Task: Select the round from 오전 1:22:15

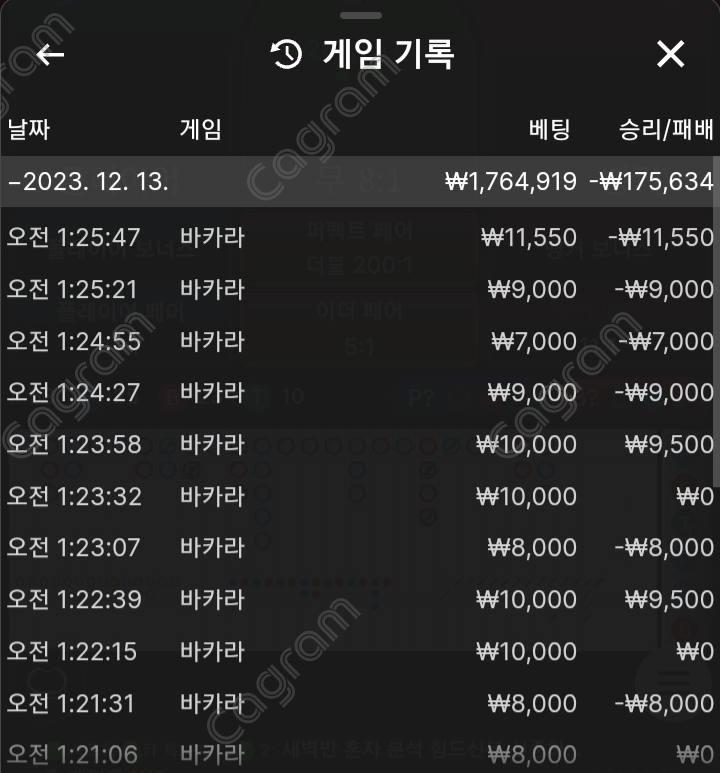Action: coord(360,652)
